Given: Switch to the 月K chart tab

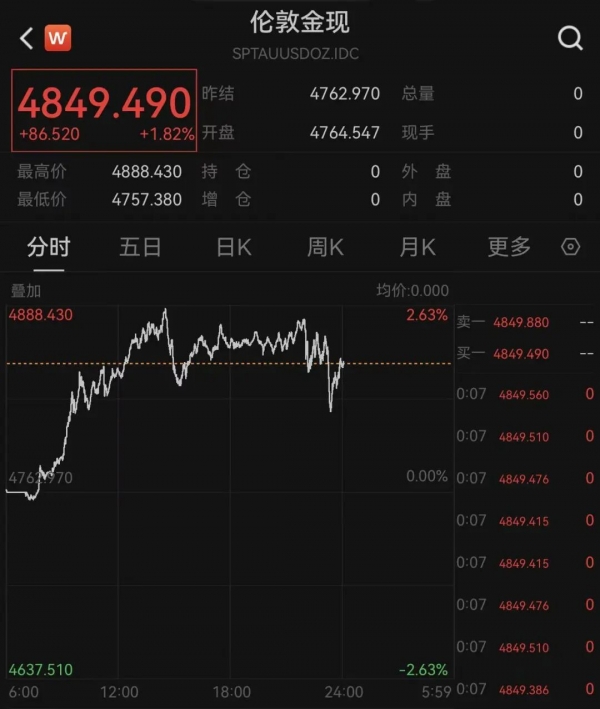Looking at the screenshot, I should pyautogui.click(x=417, y=247).
